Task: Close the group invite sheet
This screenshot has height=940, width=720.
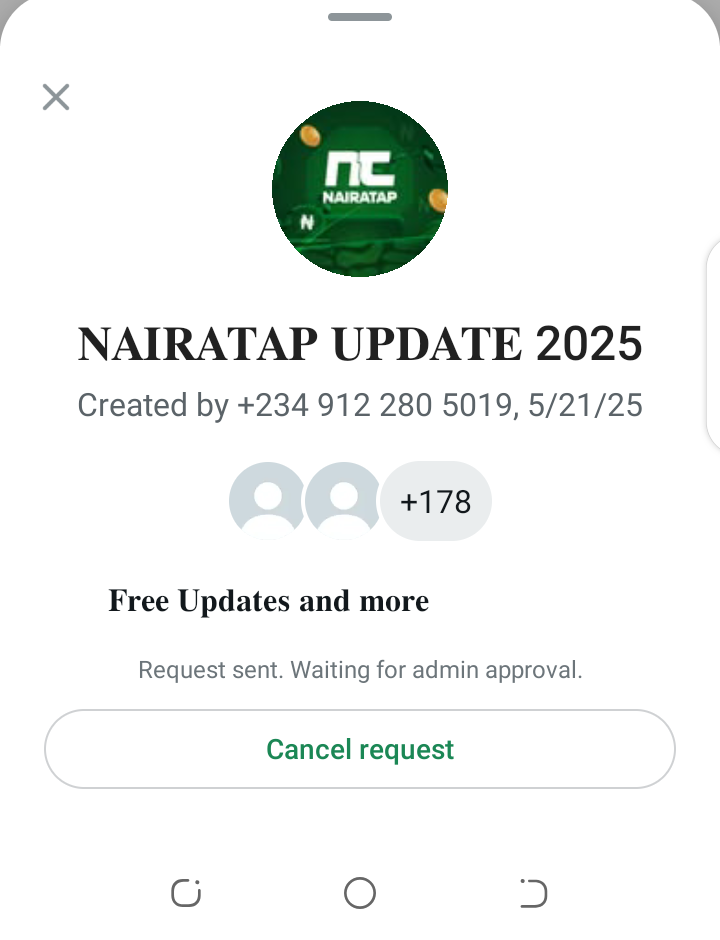Action: click(56, 97)
